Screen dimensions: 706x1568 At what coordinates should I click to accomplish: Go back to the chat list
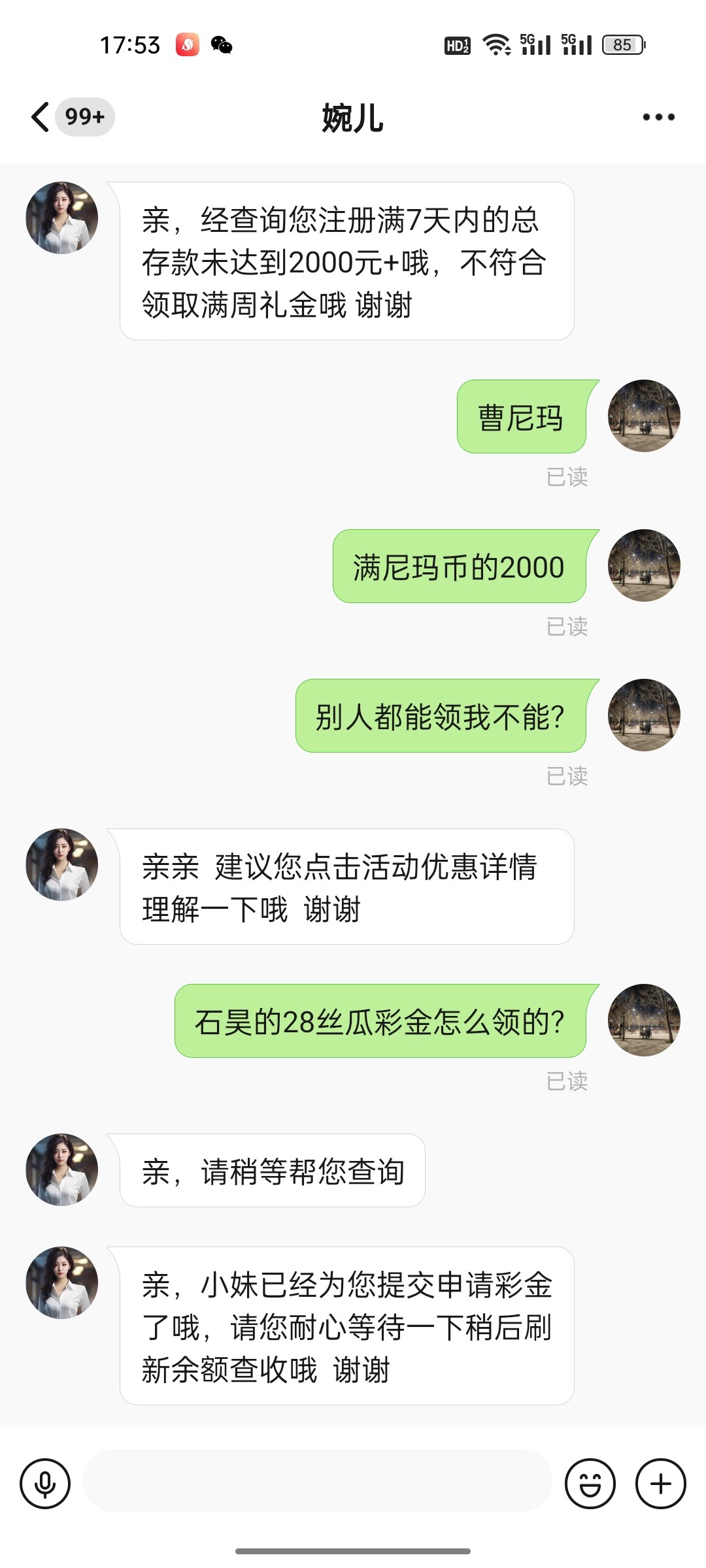(x=41, y=118)
